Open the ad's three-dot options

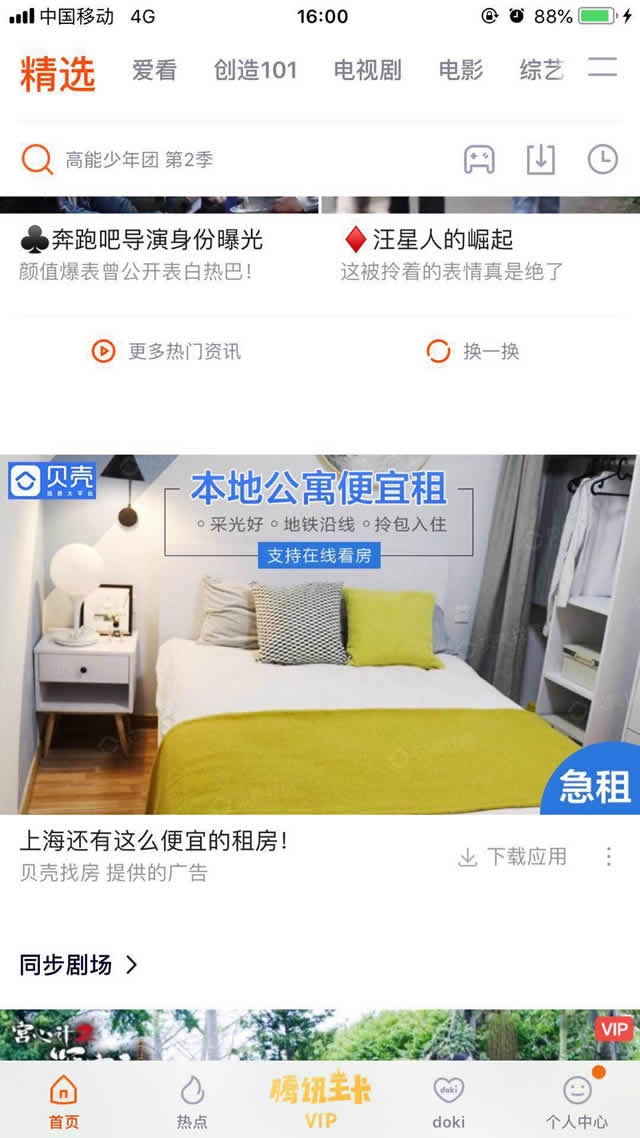pyautogui.click(x=609, y=857)
